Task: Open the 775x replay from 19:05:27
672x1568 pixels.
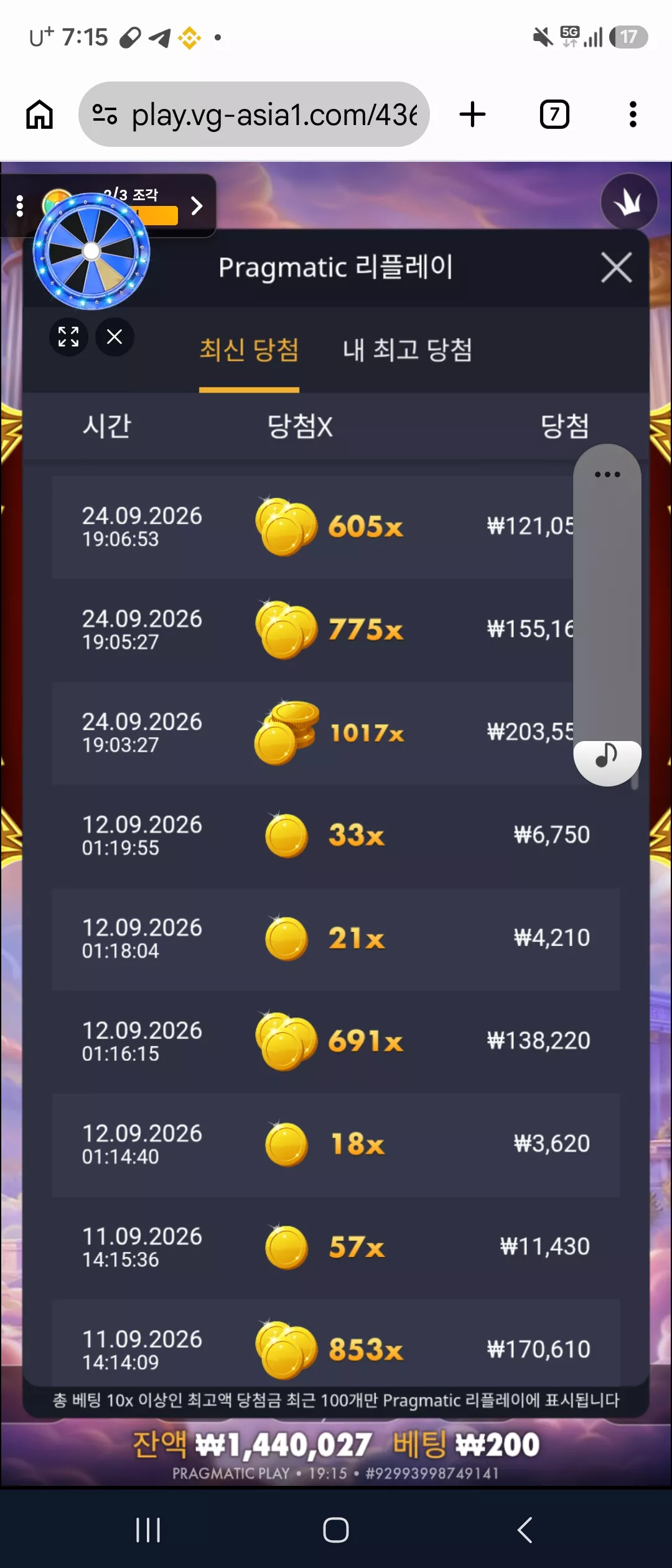Action: click(336, 630)
